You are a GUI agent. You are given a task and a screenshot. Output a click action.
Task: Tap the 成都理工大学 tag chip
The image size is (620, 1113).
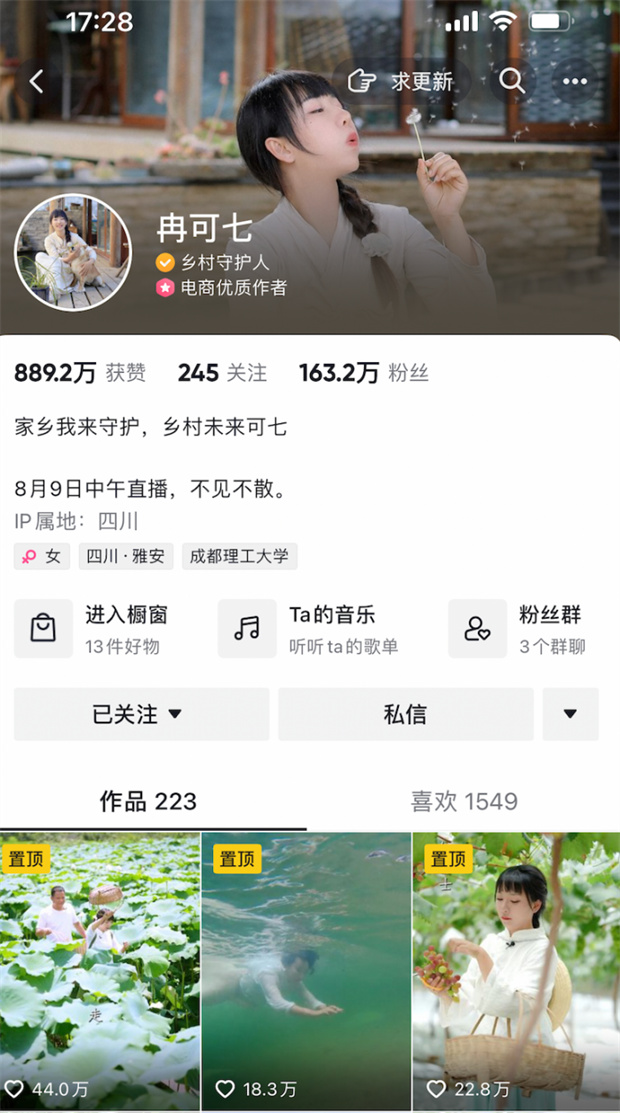tap(239, 556)
